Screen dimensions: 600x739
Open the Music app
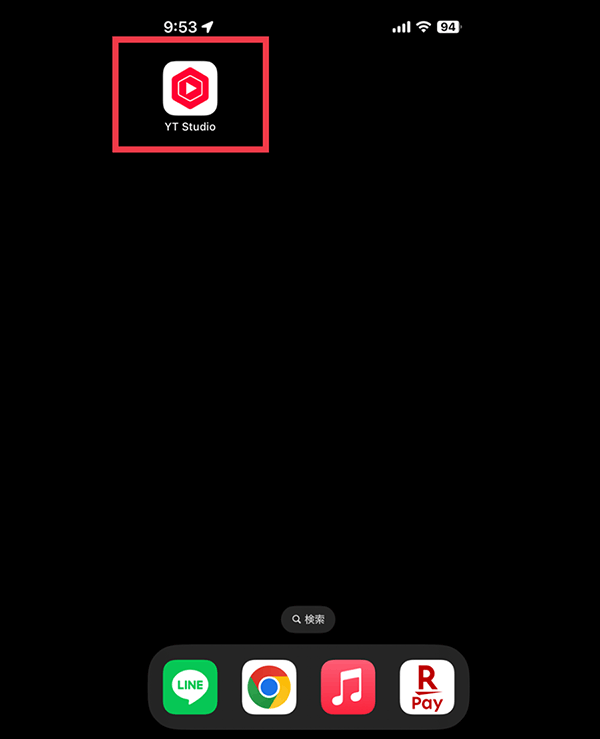348,687
